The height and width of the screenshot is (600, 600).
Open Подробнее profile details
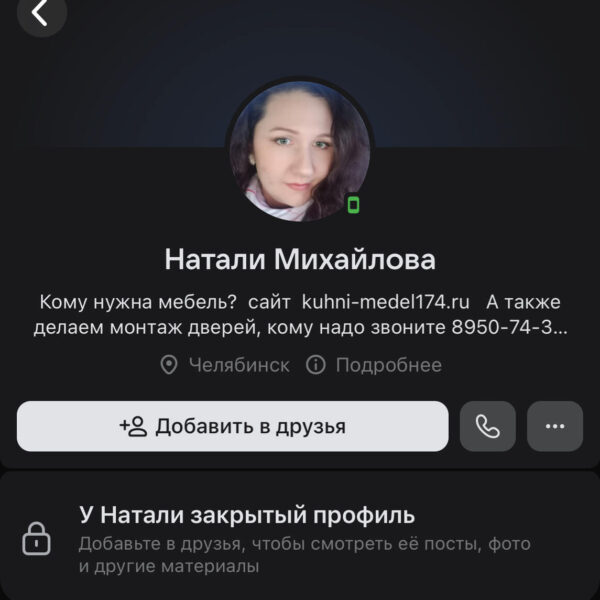click(374, 365)
